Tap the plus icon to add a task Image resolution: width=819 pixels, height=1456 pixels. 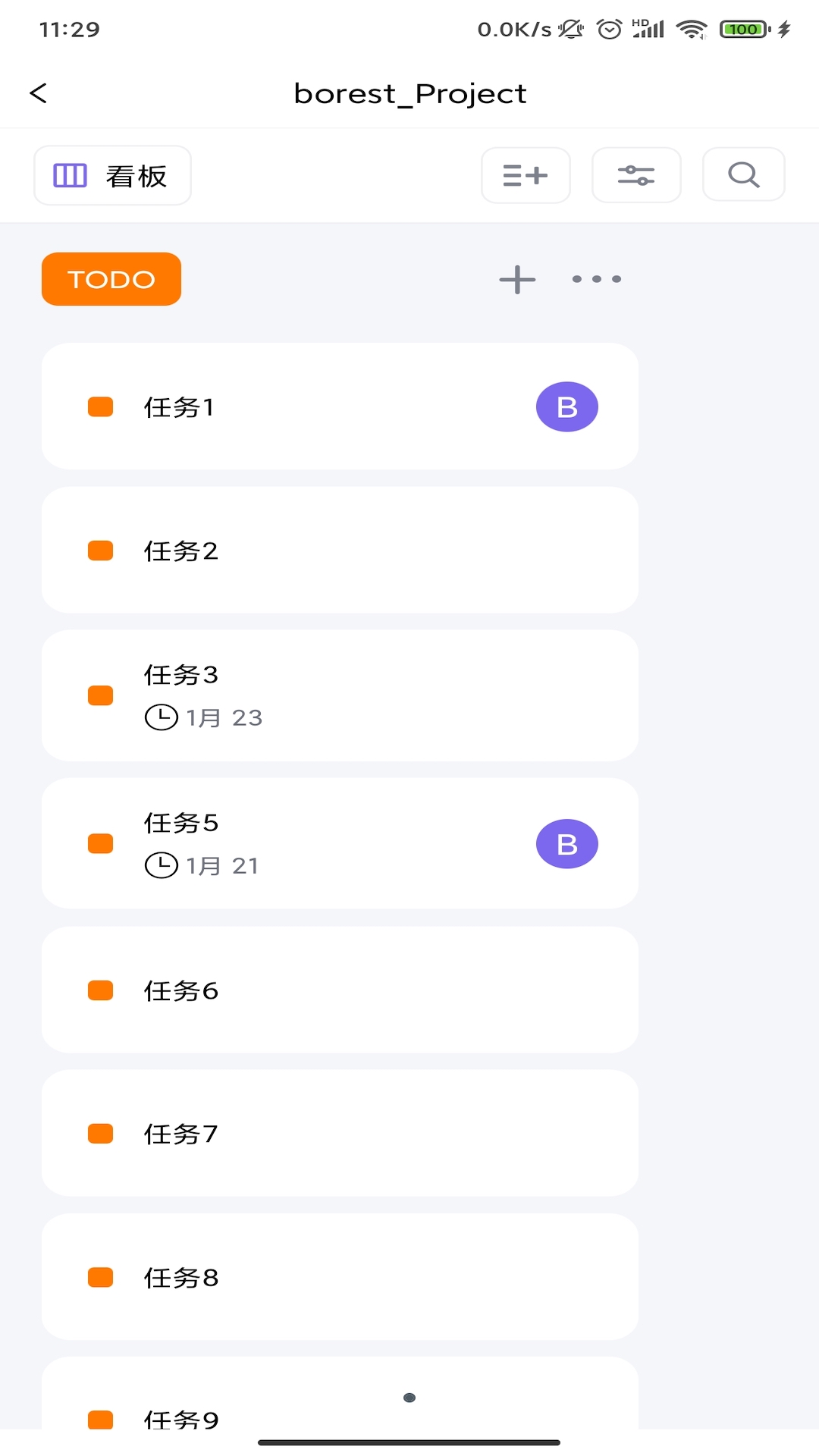[516, 279]
